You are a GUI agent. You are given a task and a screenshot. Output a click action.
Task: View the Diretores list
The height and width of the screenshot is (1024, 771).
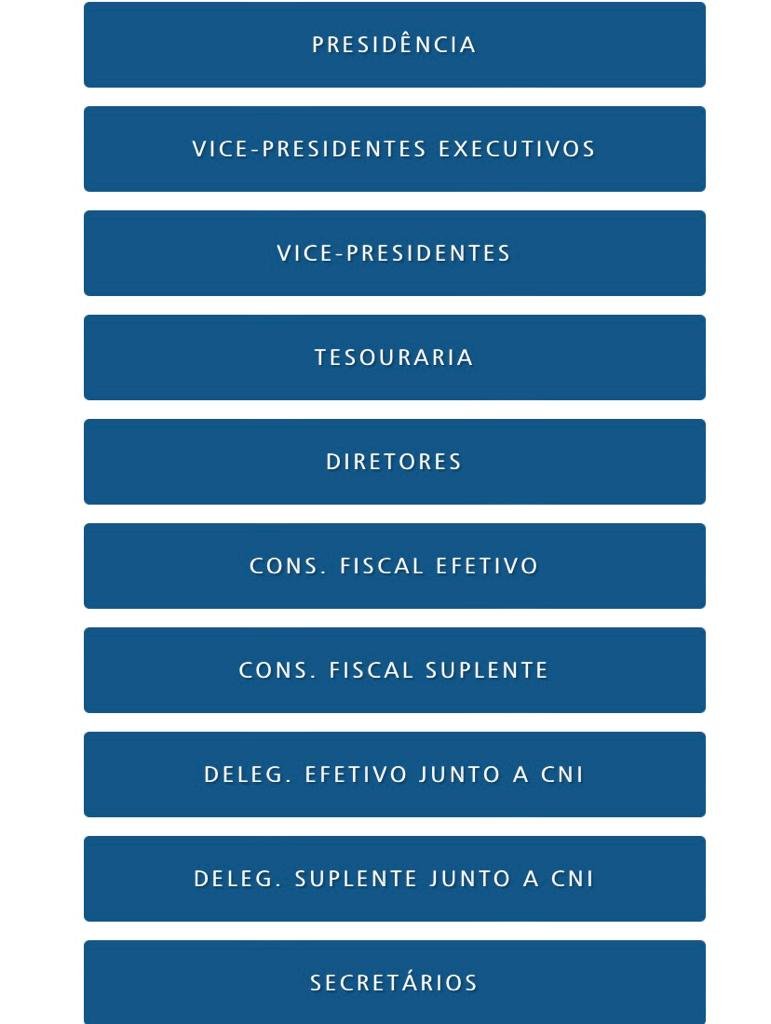pos(394,462)
